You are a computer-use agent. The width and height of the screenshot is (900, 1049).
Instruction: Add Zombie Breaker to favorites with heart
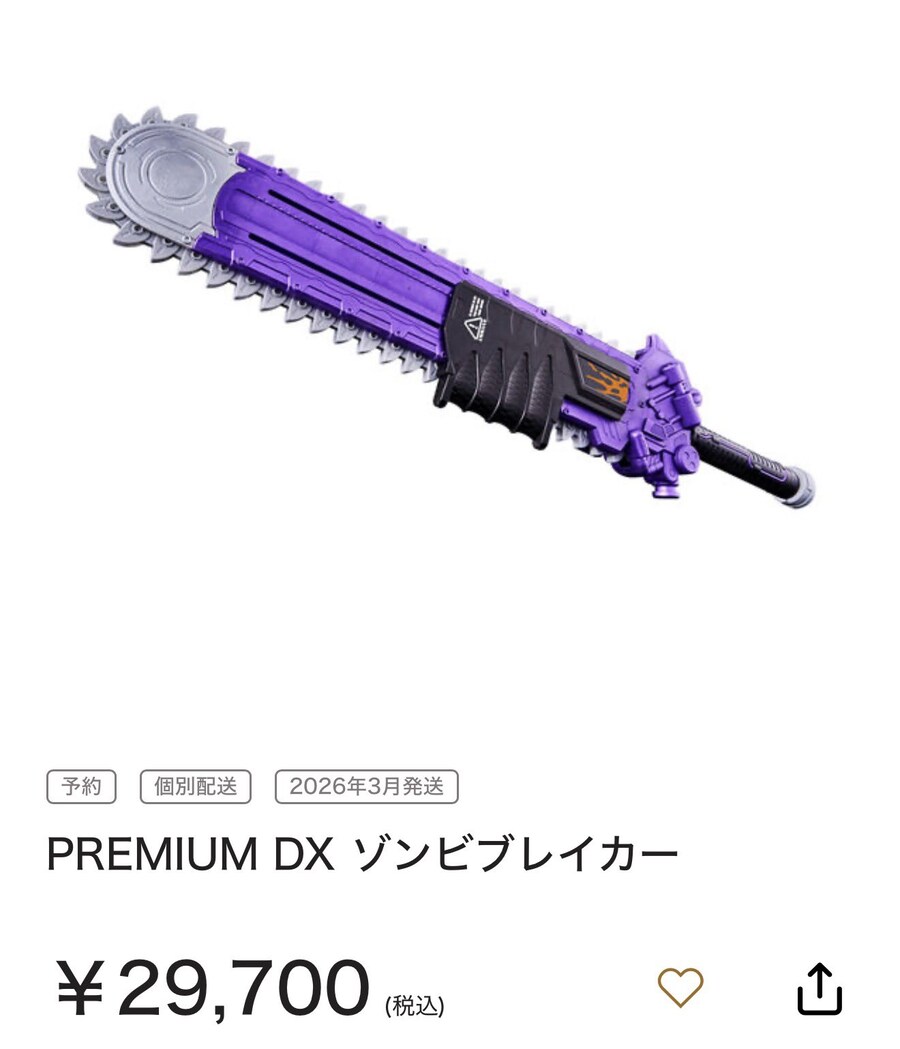tap(680, 987)
